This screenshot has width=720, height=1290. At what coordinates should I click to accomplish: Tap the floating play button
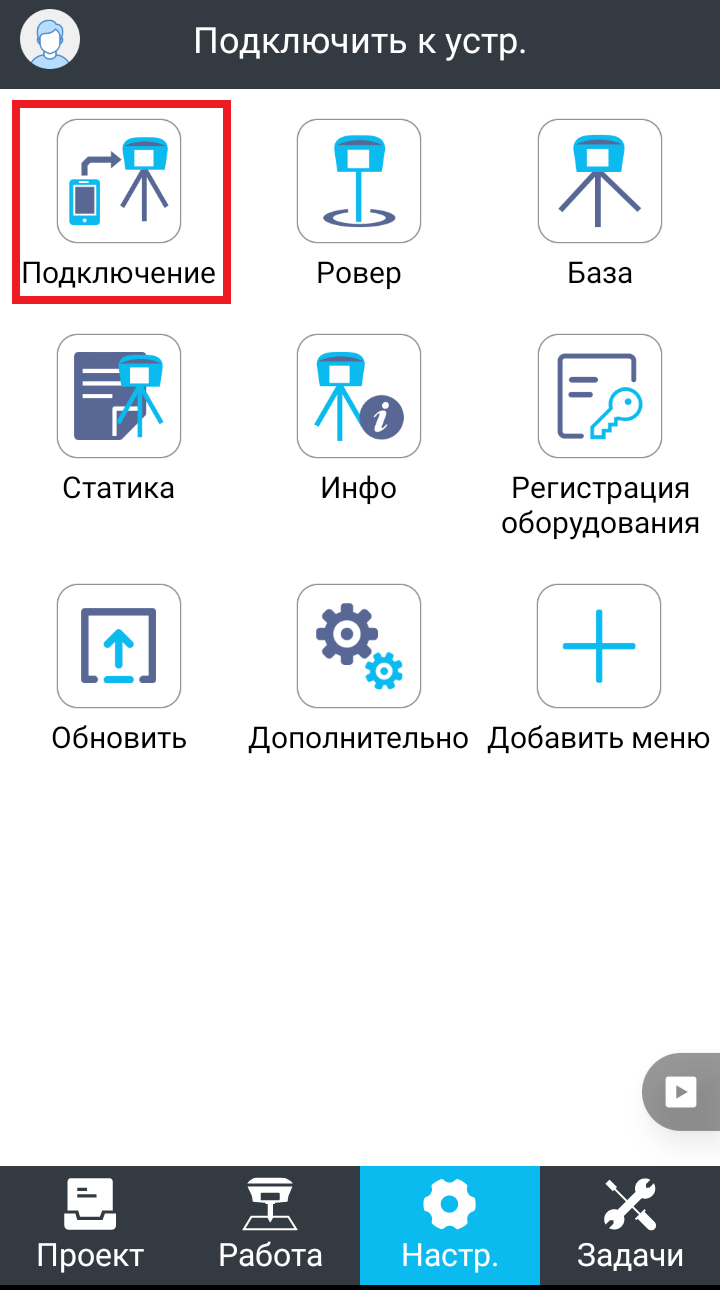click(681, 1092)
